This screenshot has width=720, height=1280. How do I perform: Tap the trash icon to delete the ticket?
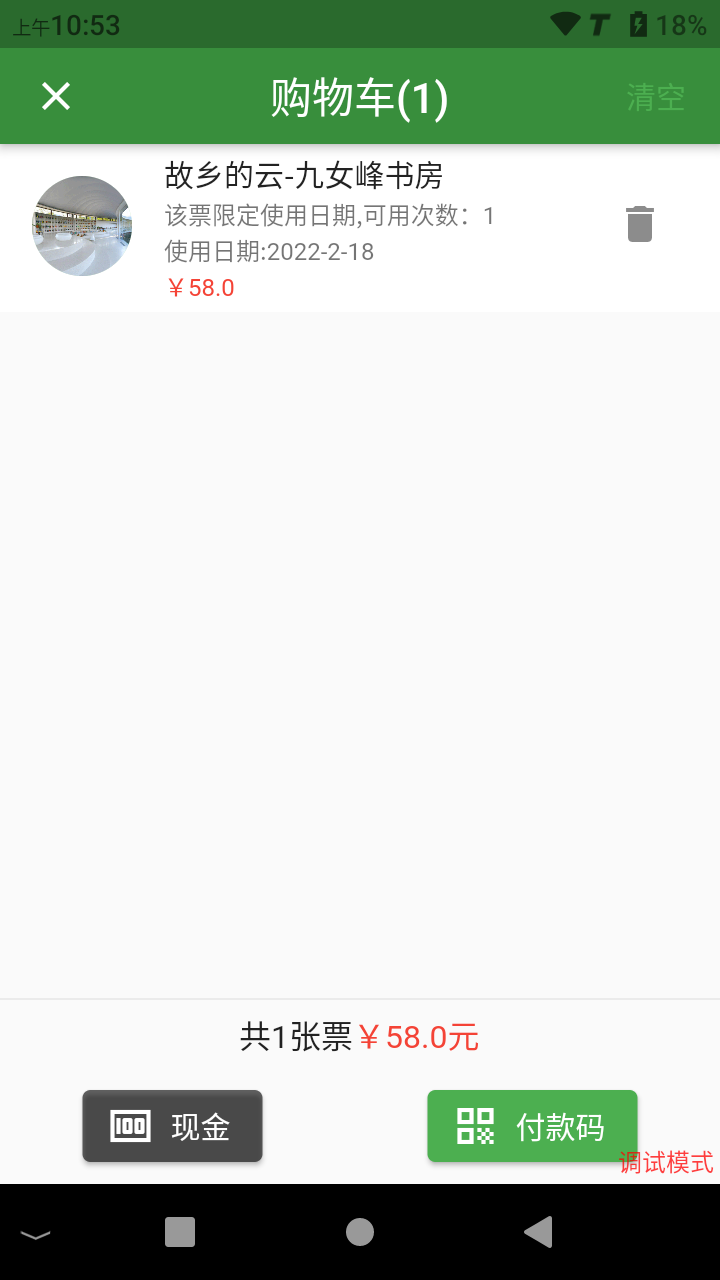point(638,224)
